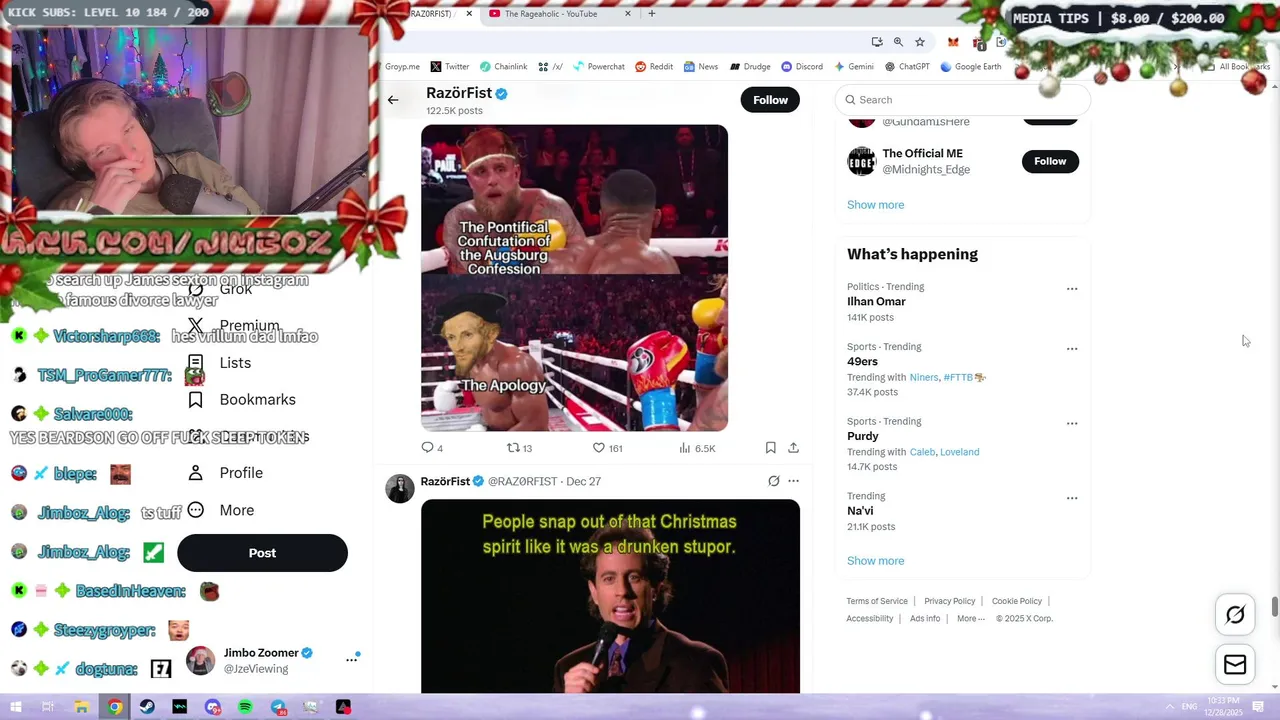
Task: Go to Profile in the sidebar
Action: (x=241, y=473)
